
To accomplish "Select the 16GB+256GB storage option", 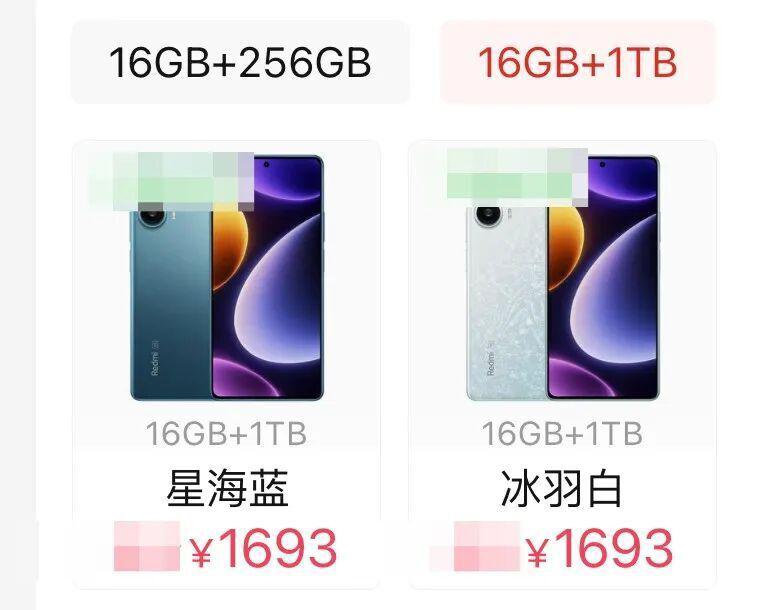I will pyautogui.click(x=240, y=62).
